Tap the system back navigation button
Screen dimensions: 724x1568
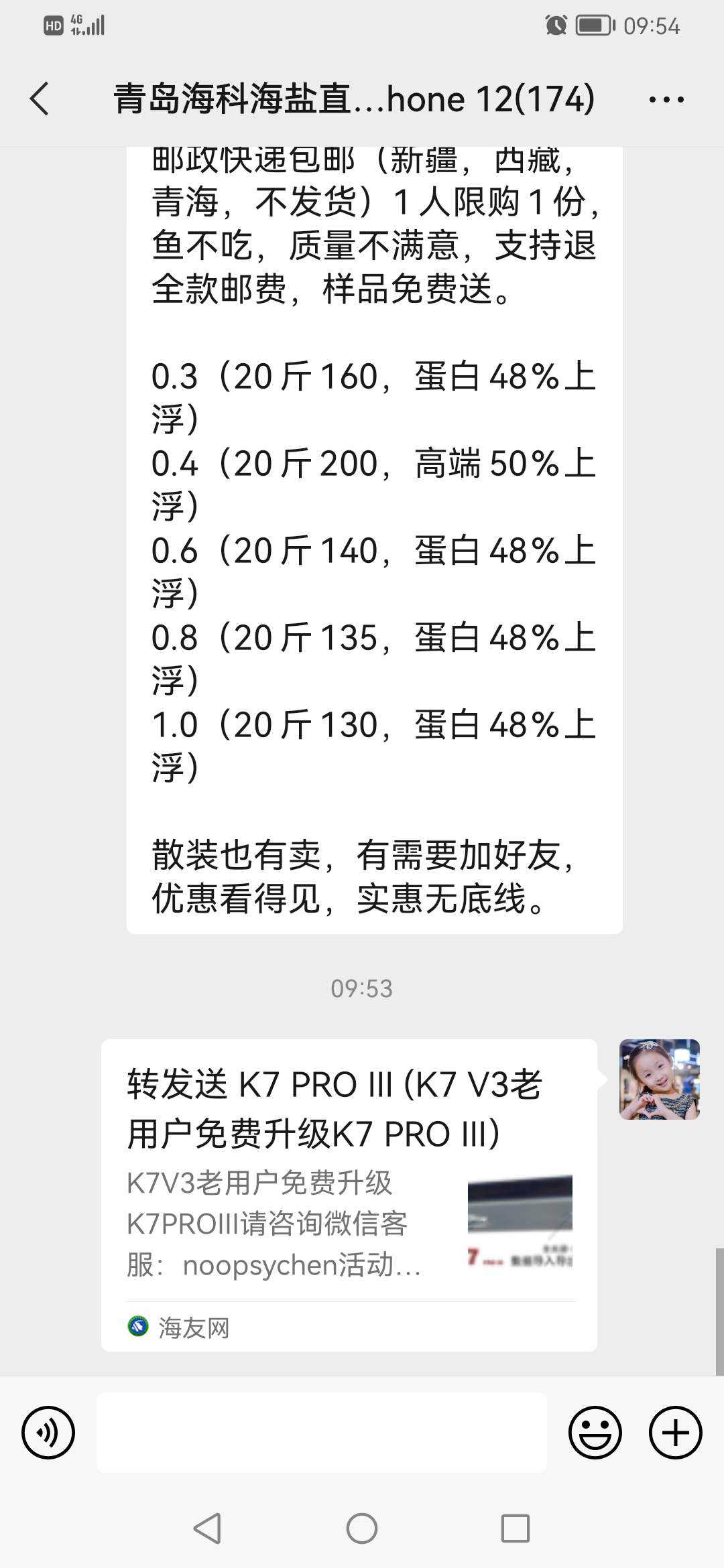(x=207, y=1528)
